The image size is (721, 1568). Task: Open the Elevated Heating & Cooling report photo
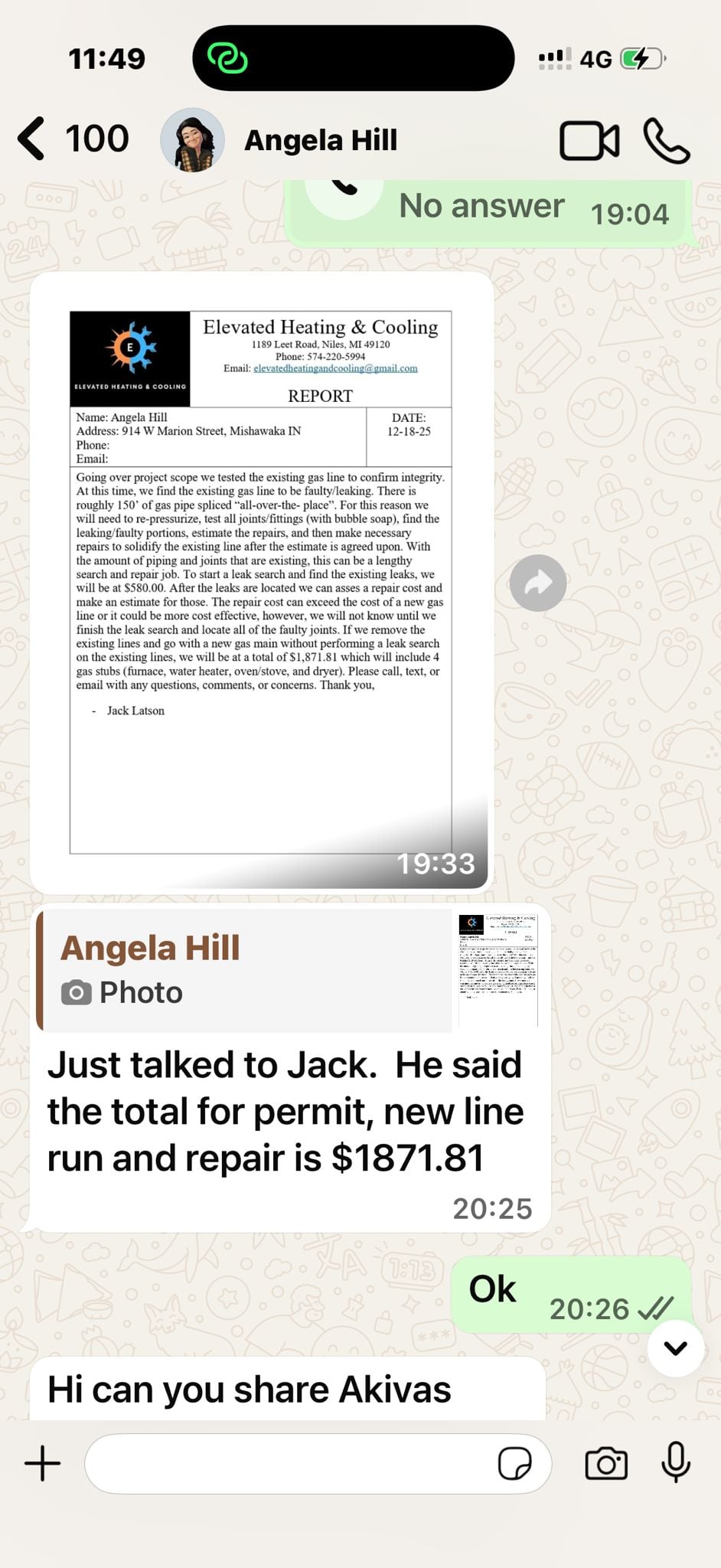coord(260,582)
